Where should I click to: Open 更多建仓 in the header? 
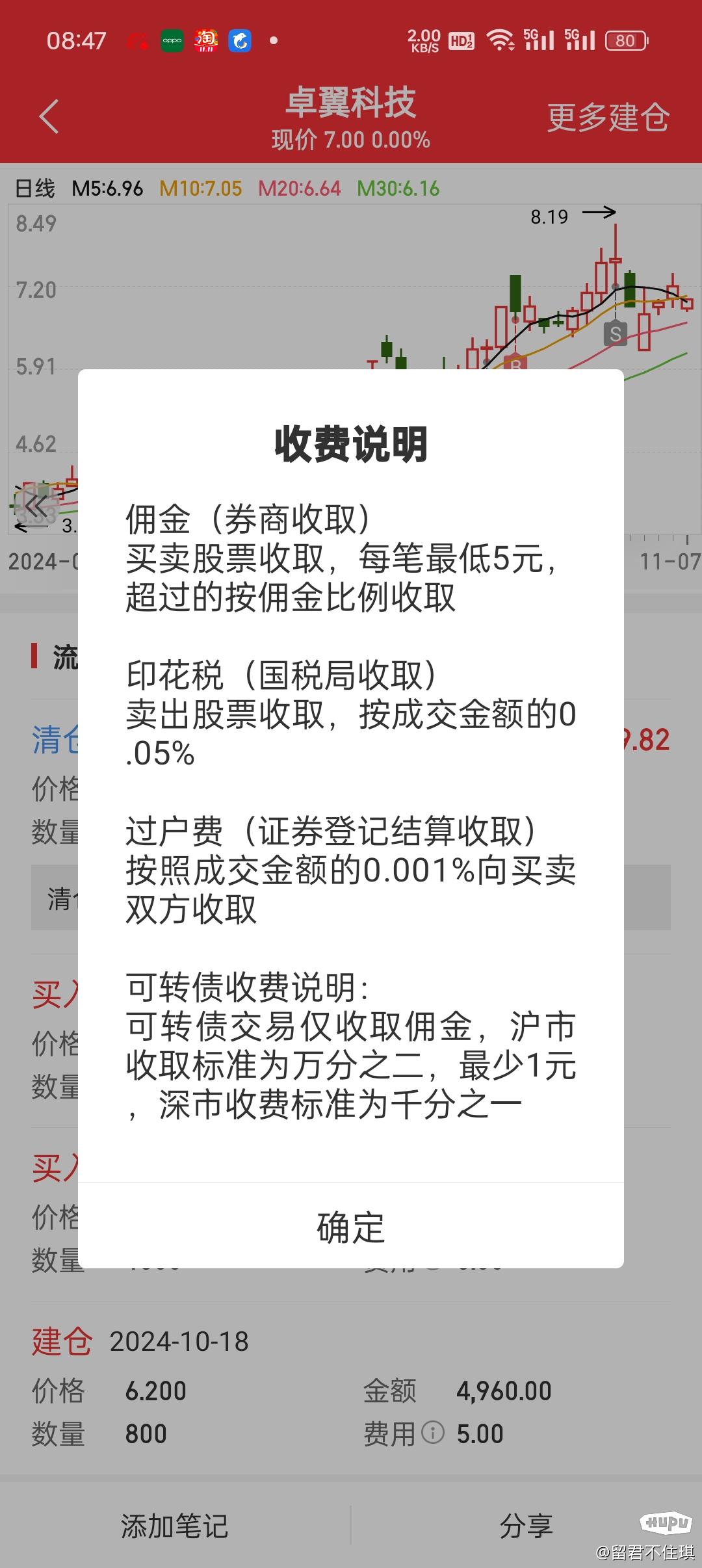[608, 118]
